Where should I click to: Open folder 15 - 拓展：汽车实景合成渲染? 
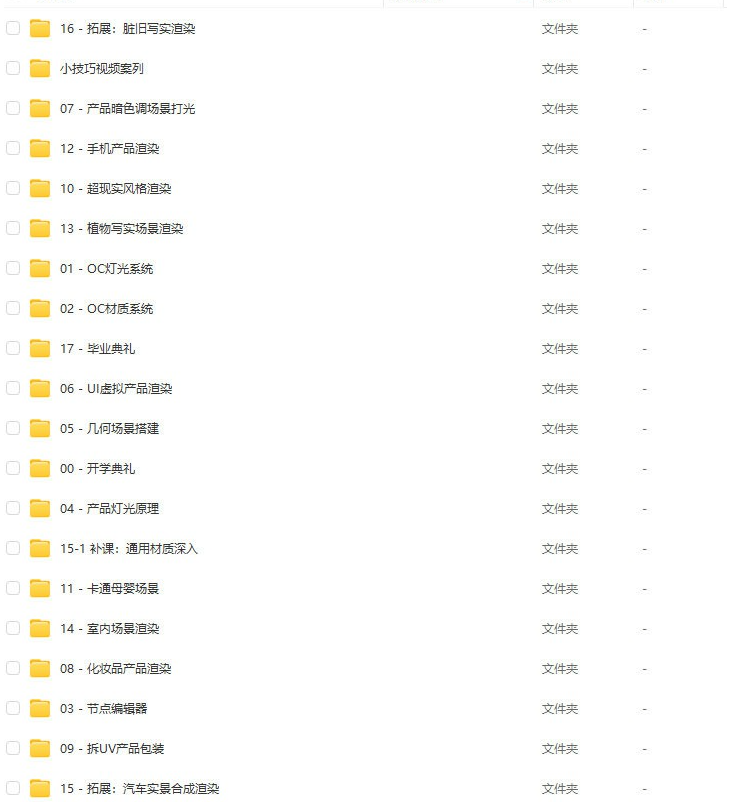click(139, 789)
